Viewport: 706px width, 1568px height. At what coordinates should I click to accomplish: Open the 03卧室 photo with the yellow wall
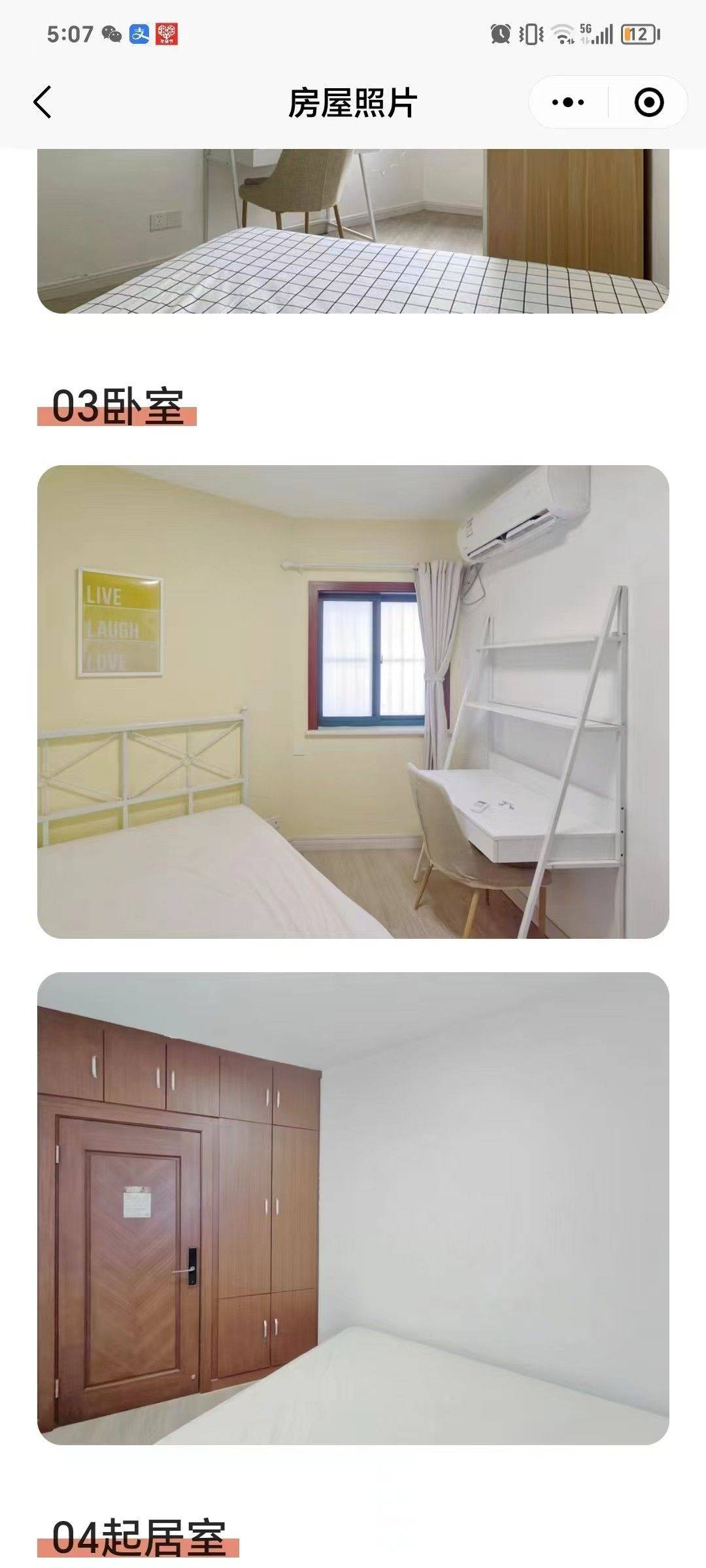[x=353, y=702]
